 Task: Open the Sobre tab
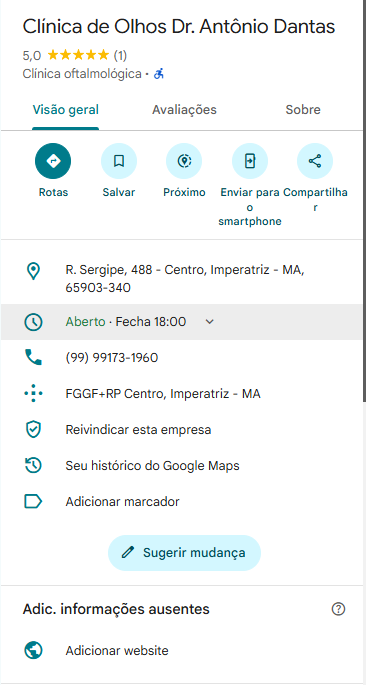303,110
